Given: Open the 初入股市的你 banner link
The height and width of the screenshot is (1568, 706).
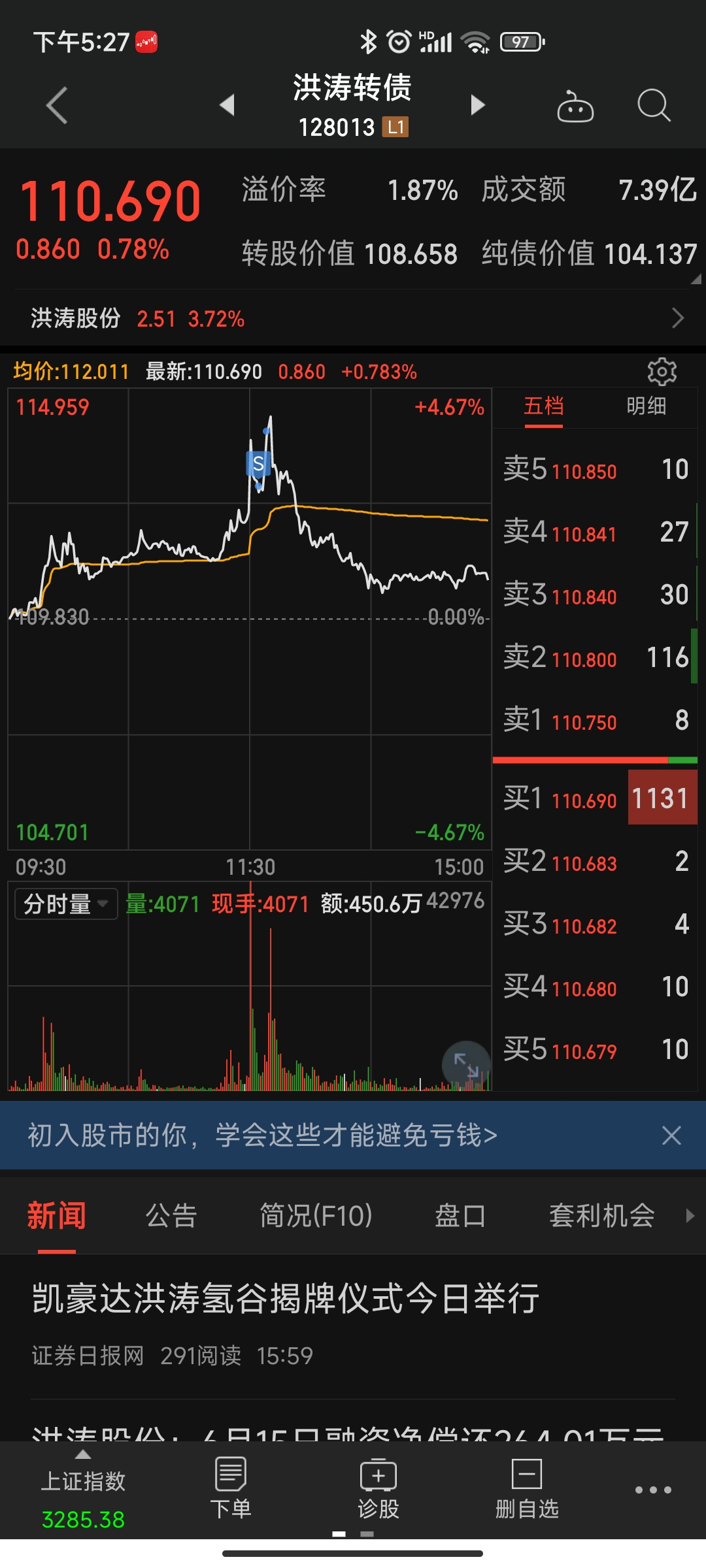Looking at the screenshot, I should 262,1135.
